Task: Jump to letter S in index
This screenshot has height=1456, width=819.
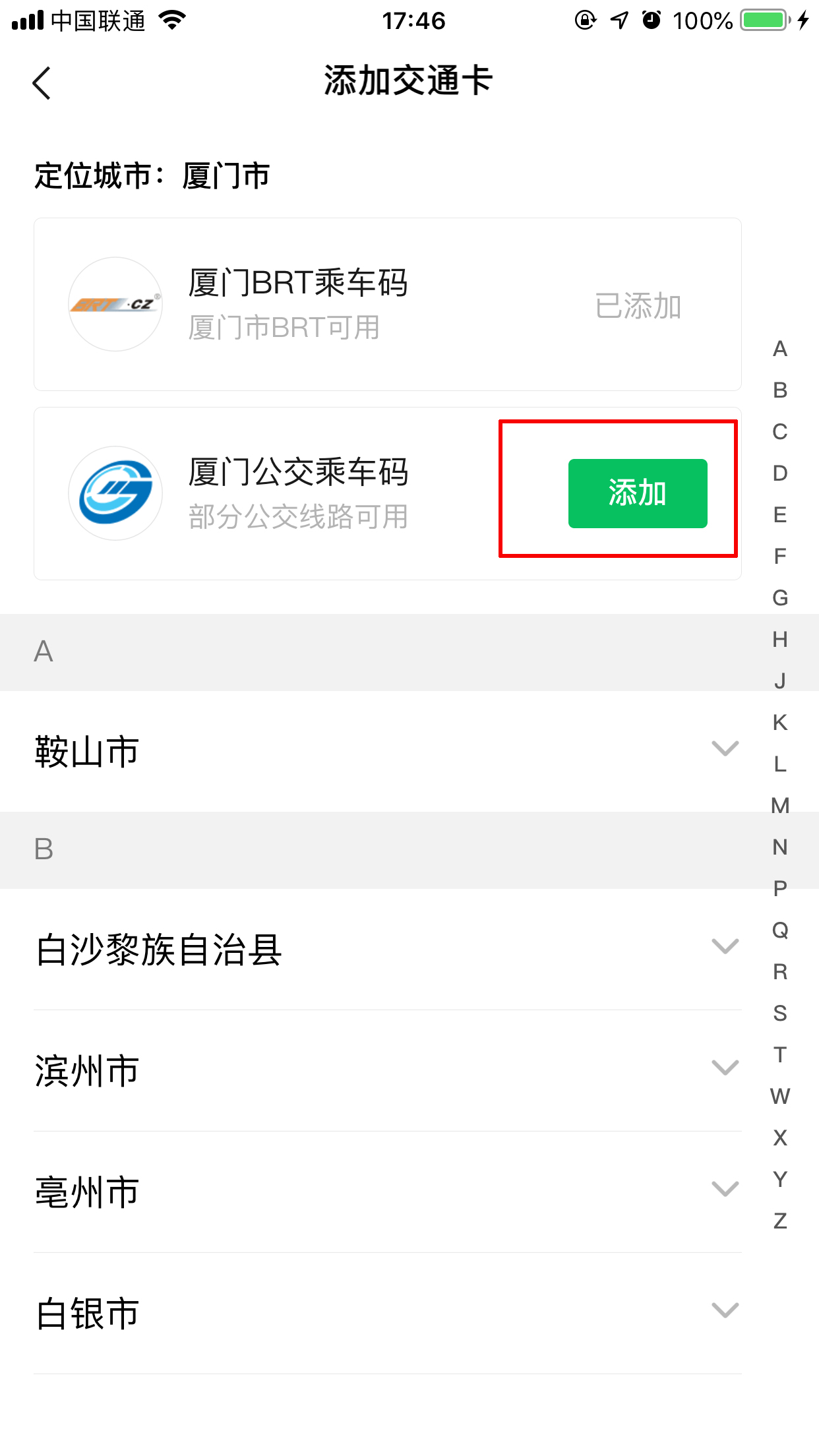Action: tap(780, 1013)
